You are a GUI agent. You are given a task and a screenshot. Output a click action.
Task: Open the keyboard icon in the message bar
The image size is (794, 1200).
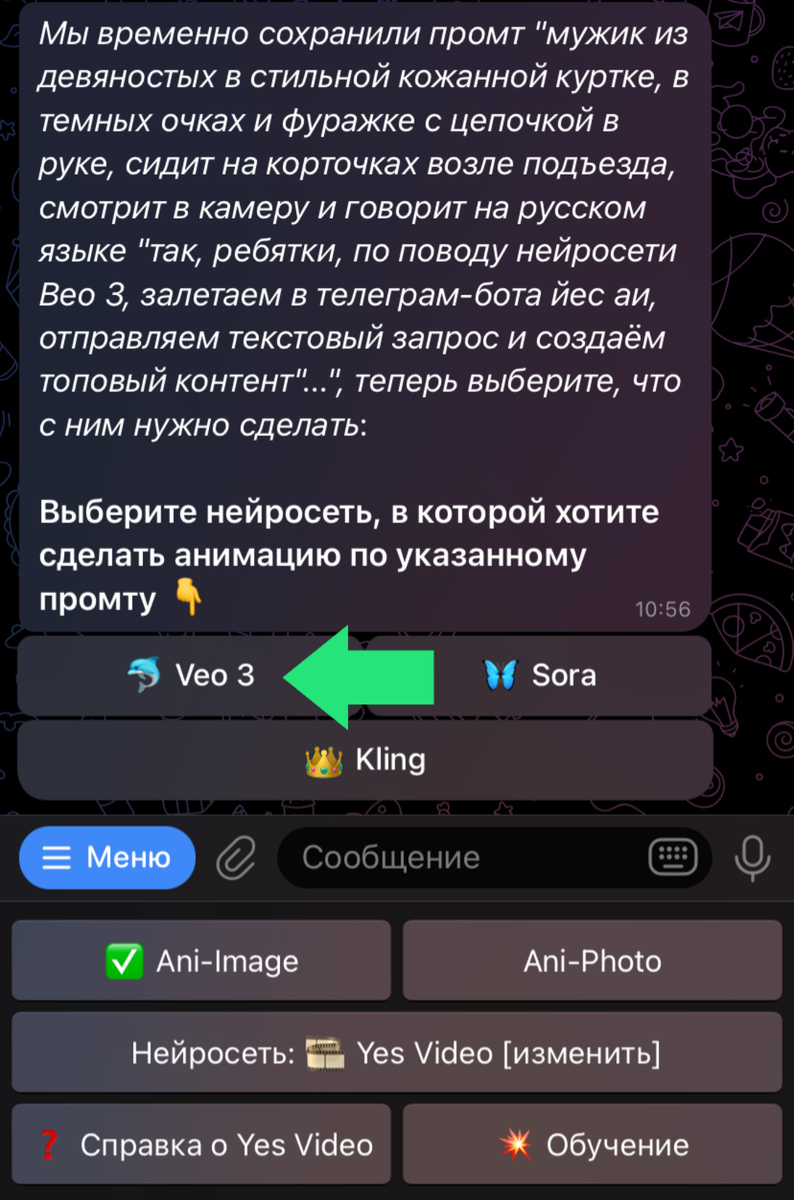675,857
